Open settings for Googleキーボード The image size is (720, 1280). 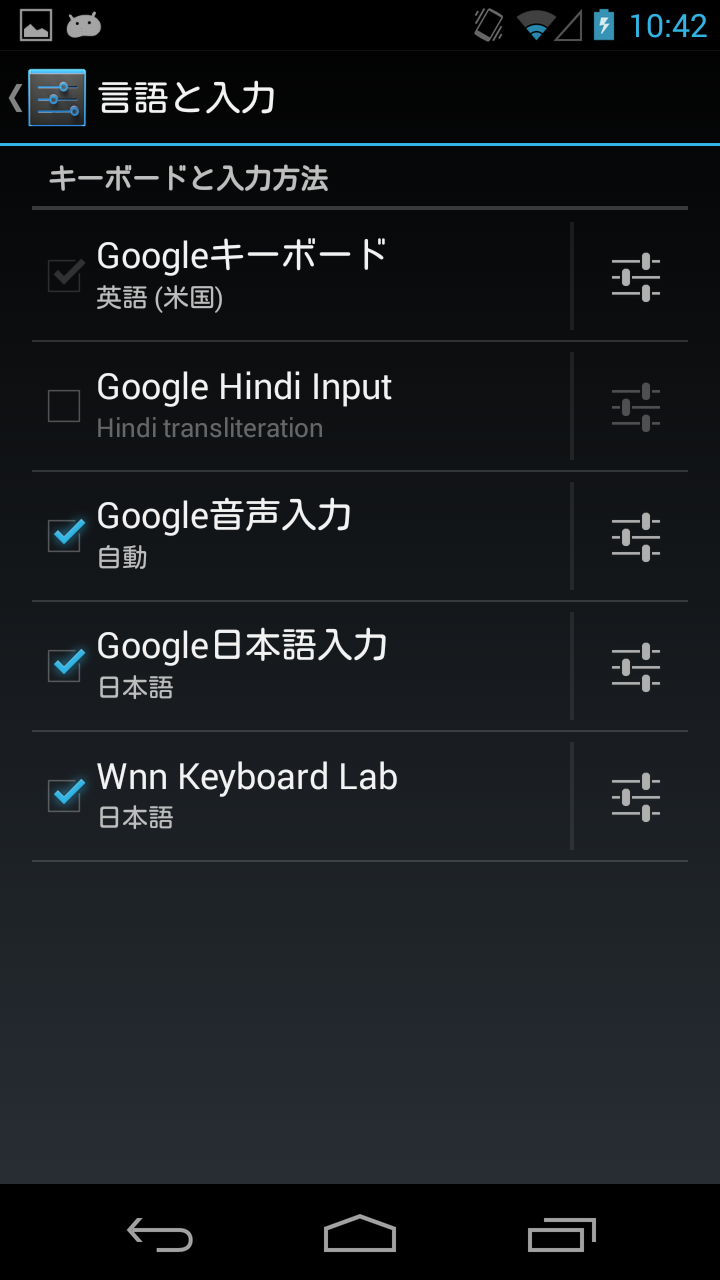click(x=636, y=277)
